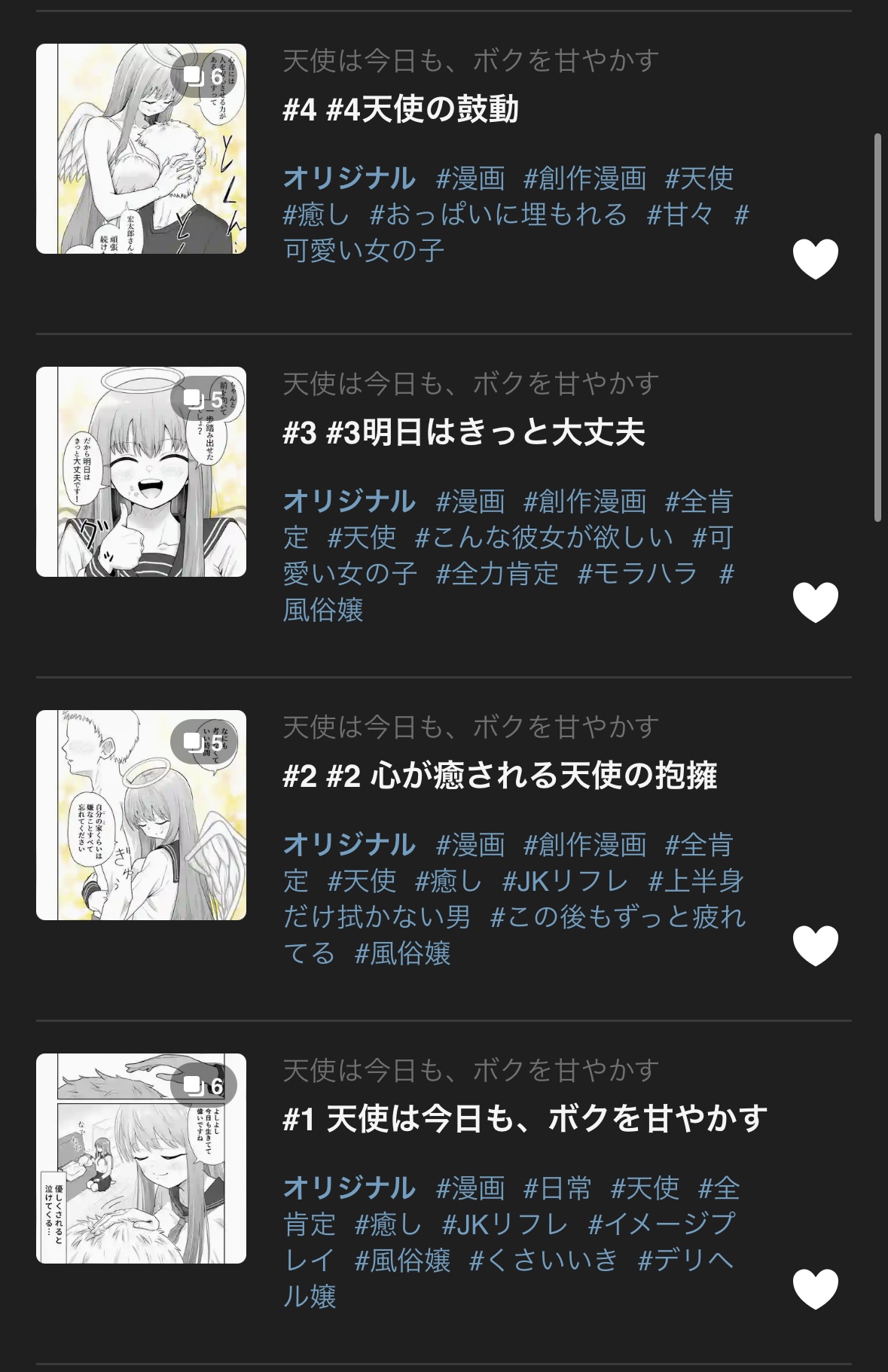The height and width of the screenshot is (1372, 888).
Task: Open thumbnail of #2 心が癒される天使の抱擁
Action: click(x=141, y=815)
